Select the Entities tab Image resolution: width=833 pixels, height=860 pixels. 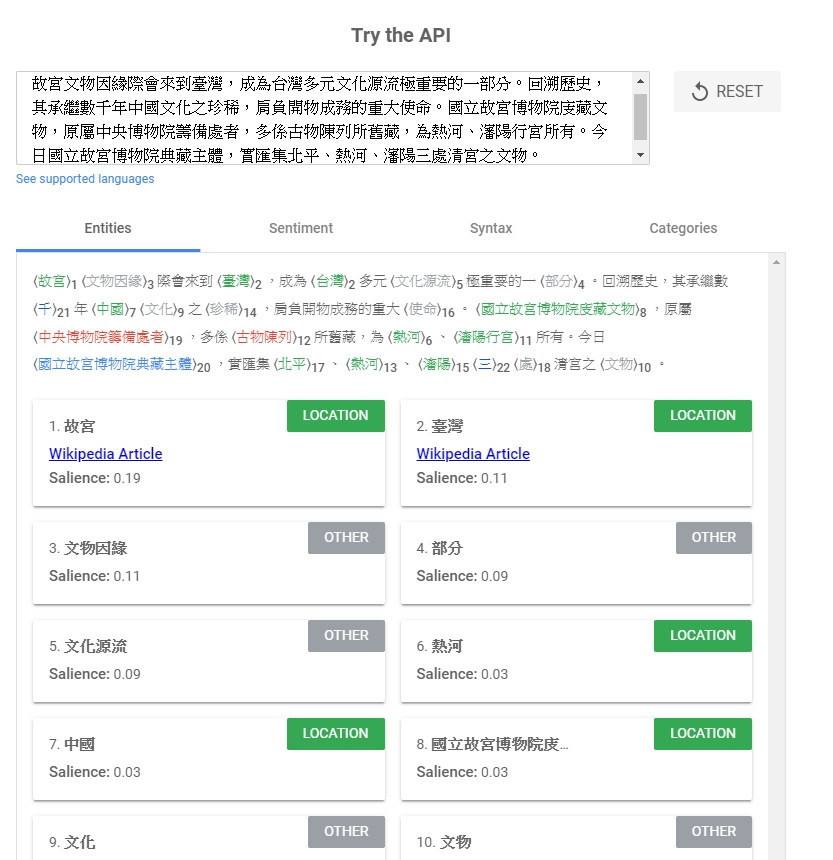[108, 228]
